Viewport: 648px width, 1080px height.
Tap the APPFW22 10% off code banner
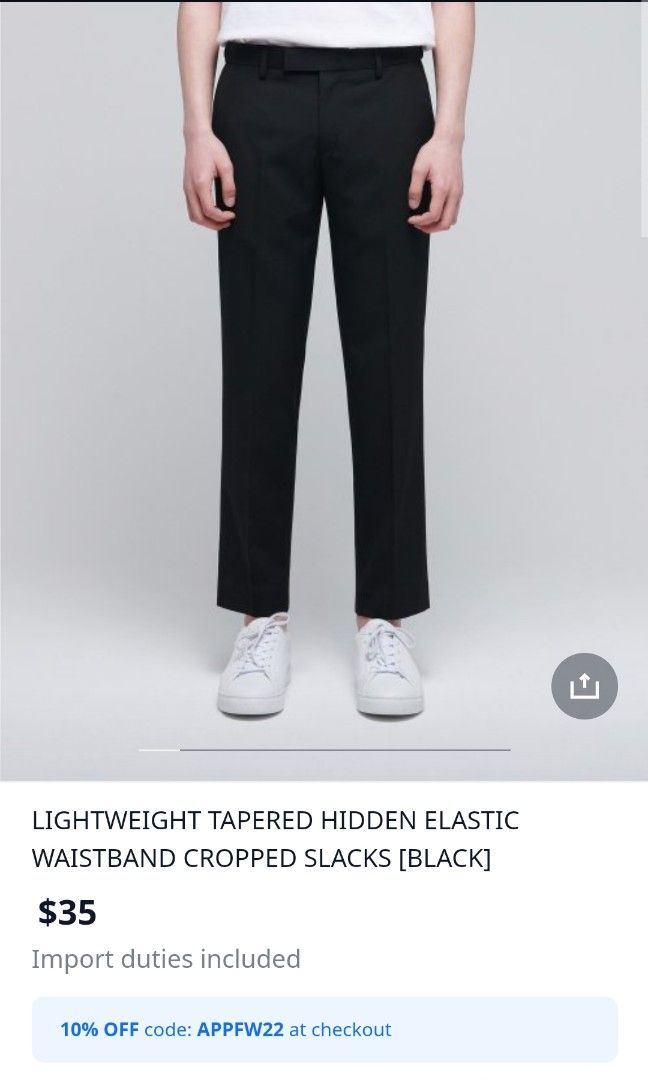tap(324, 1029)
